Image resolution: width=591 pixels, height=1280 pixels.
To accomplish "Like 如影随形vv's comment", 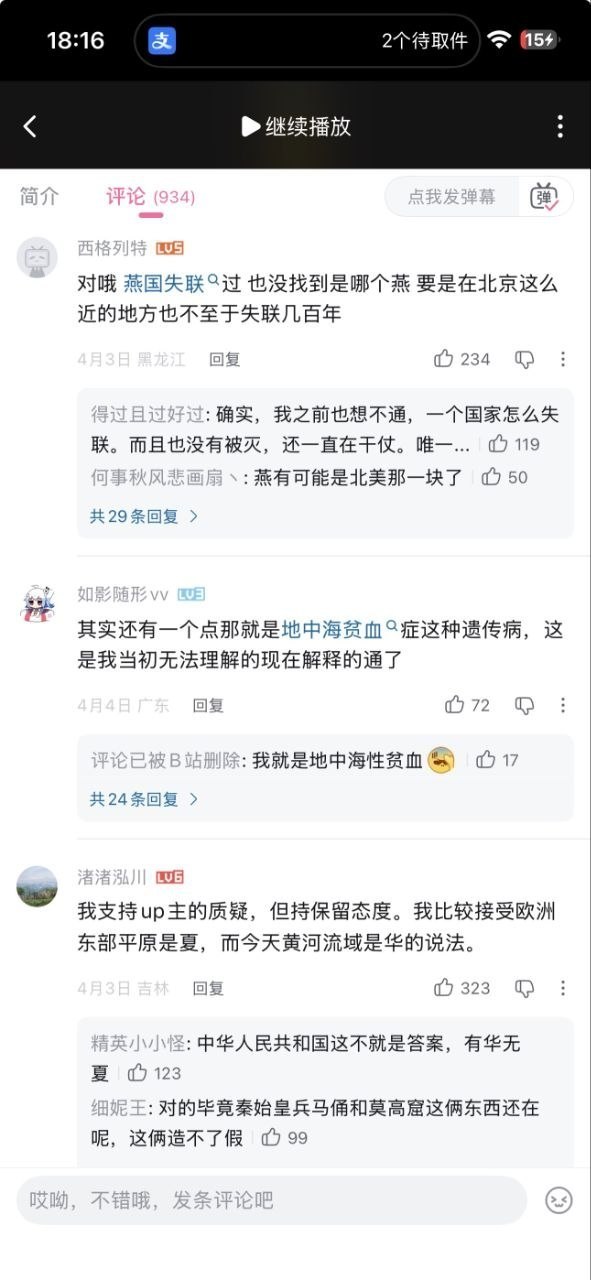I will click(468, 705).
